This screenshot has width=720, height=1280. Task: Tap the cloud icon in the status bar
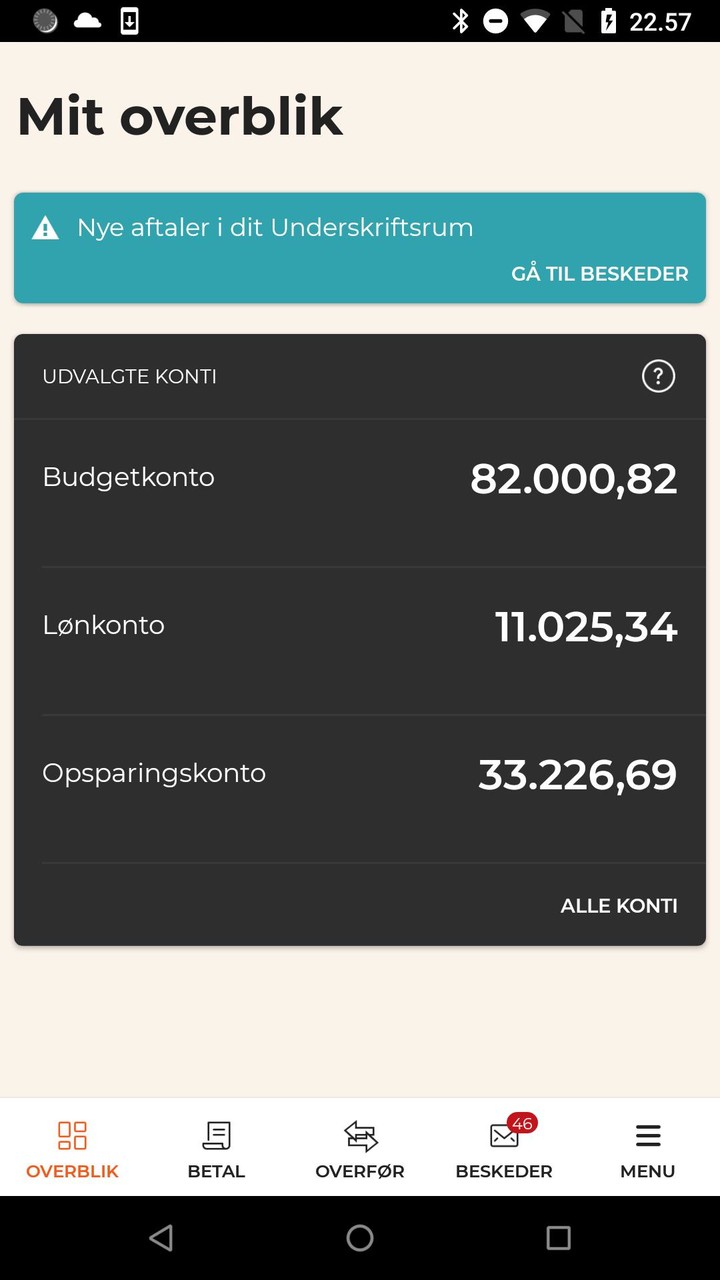click(x=88, y=20)
